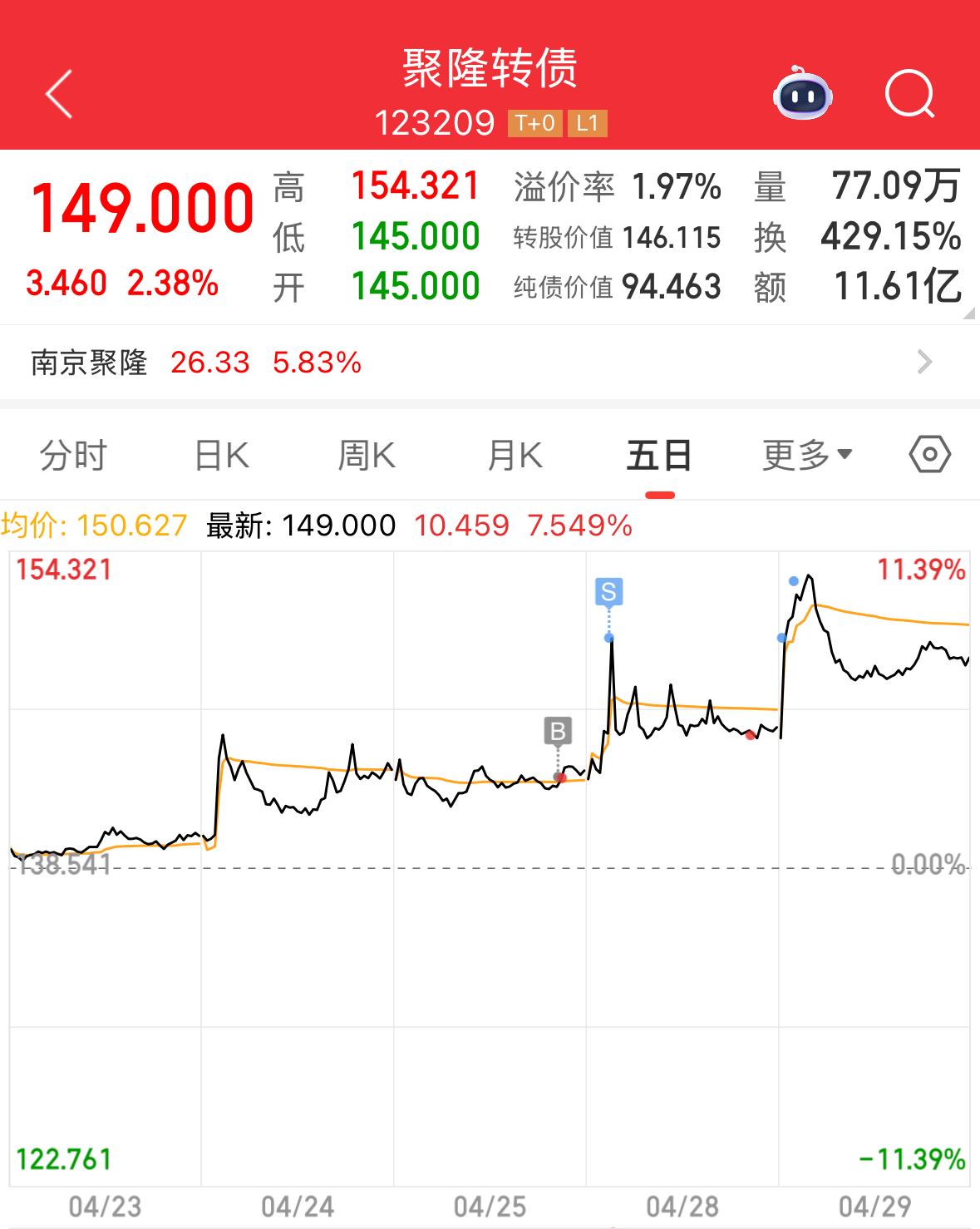980x1229 pixels.
Task: Switch to the 月K chart tab
Action: click(515, 456)
